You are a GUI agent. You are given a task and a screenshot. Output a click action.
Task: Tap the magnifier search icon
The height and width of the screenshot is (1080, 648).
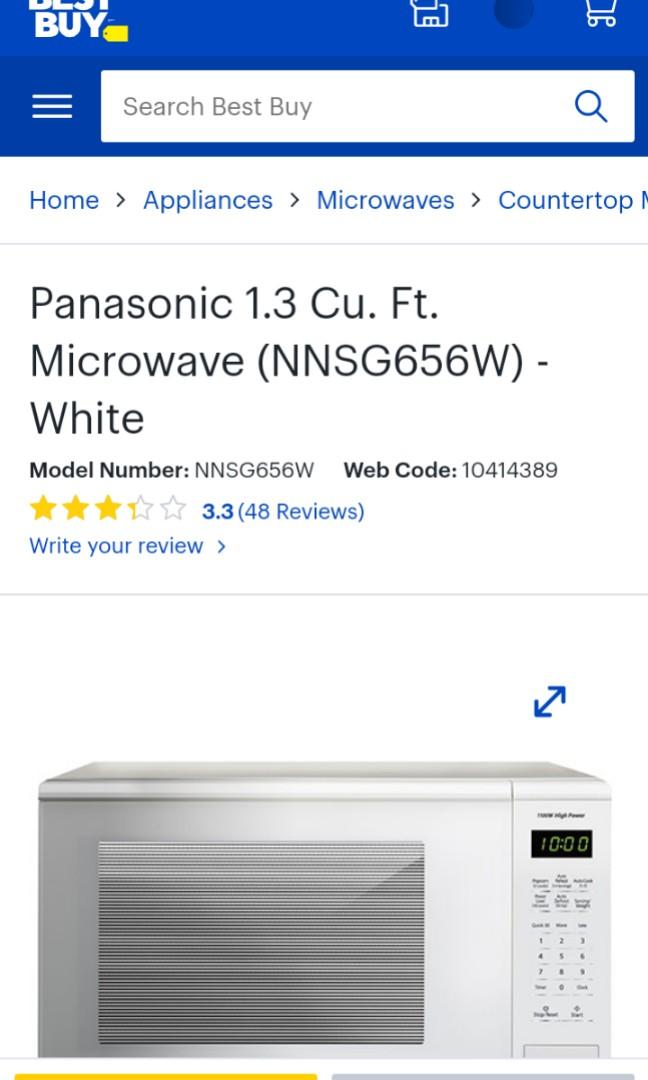tap(591, 107)
